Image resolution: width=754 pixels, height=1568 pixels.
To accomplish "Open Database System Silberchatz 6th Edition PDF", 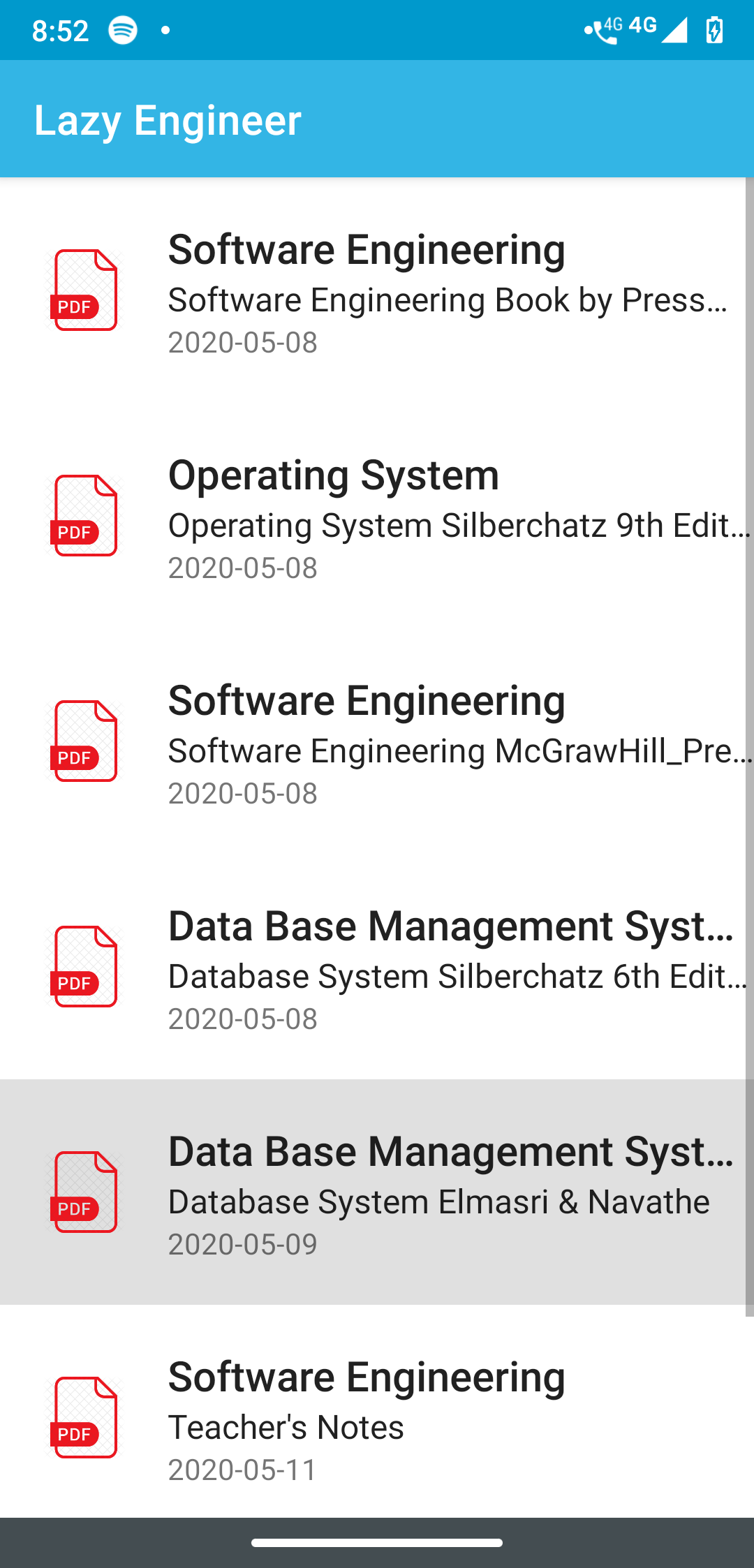I will (377, 968).
